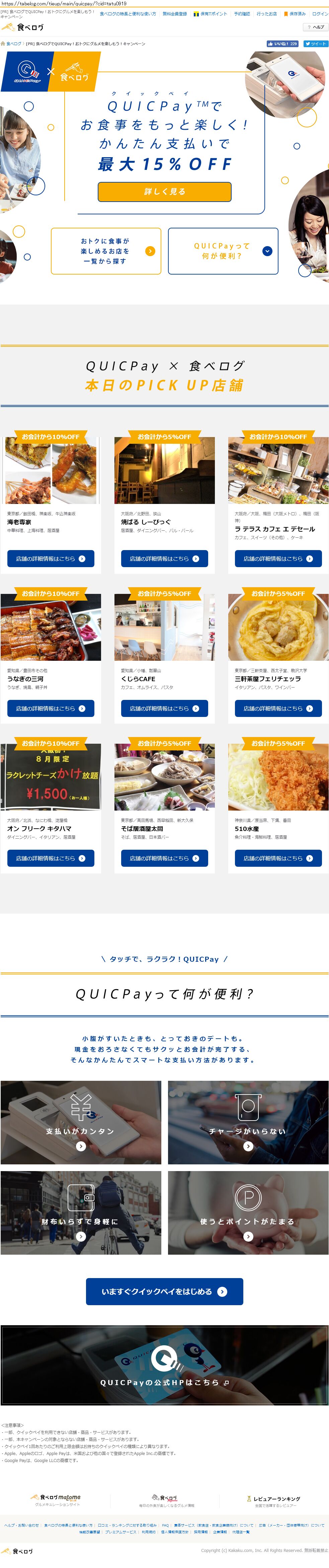Open the 支払いがカンタン tile
This screenshot has height=1568, width=329.
[x=81, y=1123]
